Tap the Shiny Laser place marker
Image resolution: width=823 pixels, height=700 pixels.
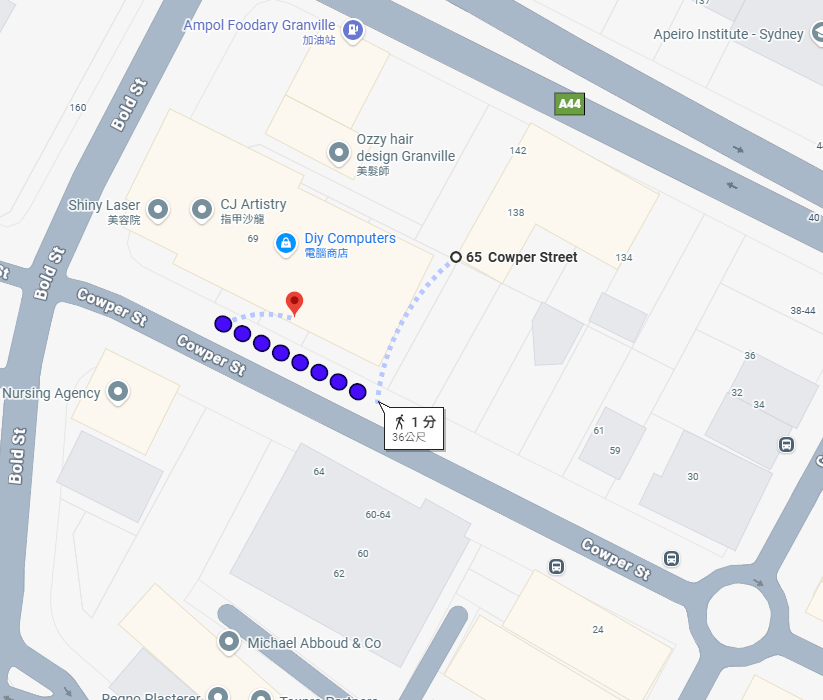pyautogui.click(x=158, y=209)
